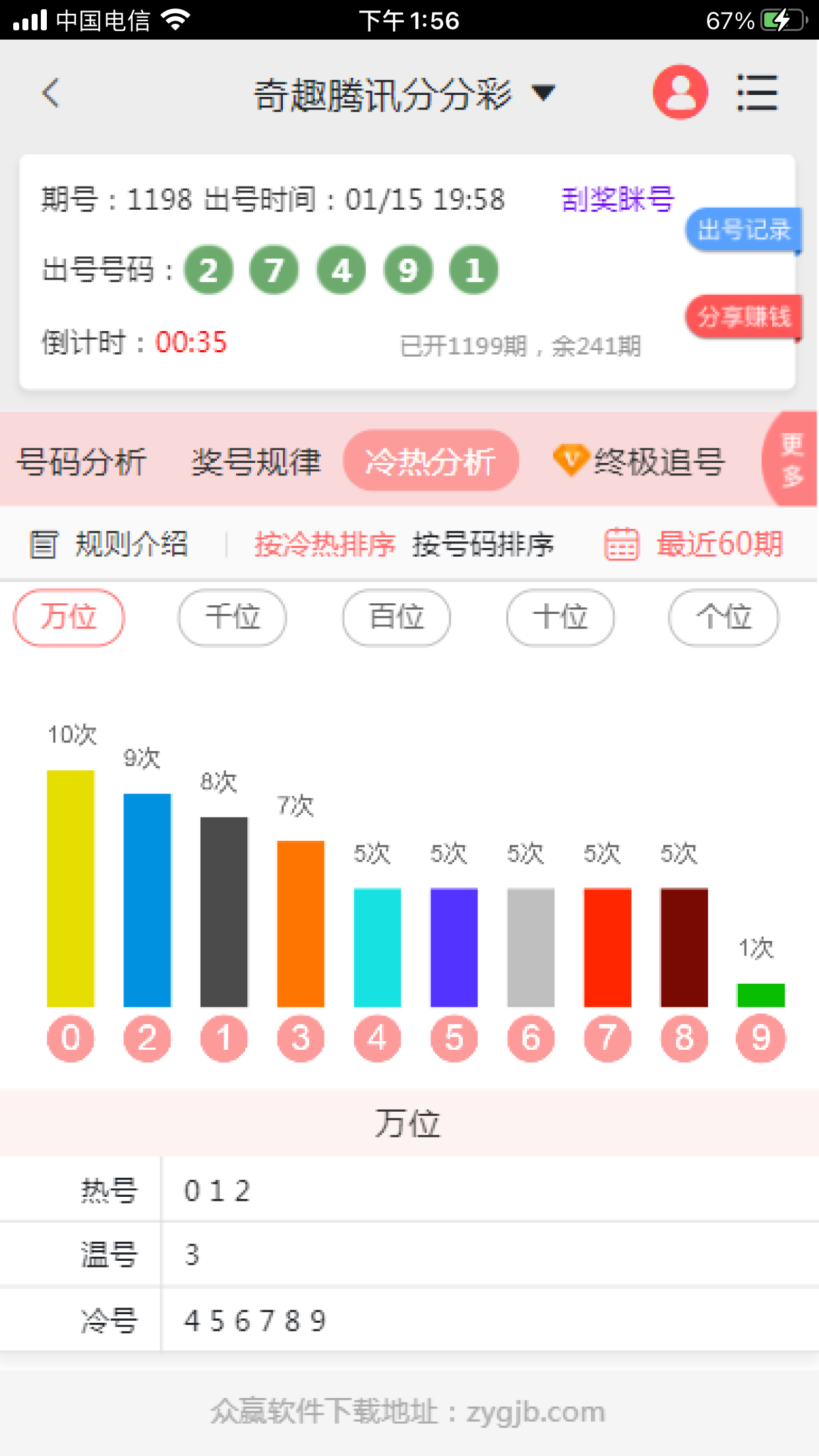Open the user profile icon
Image resolution: width=819 pixels, height=1456 pixels.
(680, 92)
